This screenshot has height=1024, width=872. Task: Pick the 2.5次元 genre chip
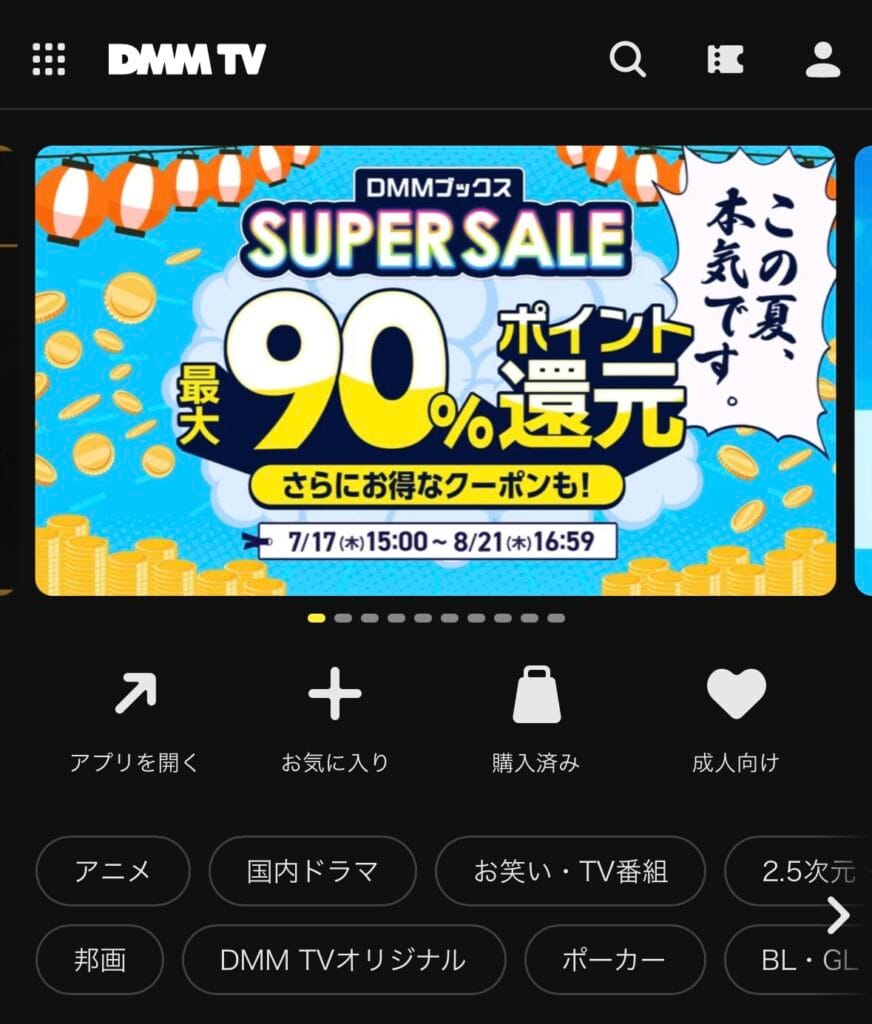pyautogui.click(x=795, y=871)
